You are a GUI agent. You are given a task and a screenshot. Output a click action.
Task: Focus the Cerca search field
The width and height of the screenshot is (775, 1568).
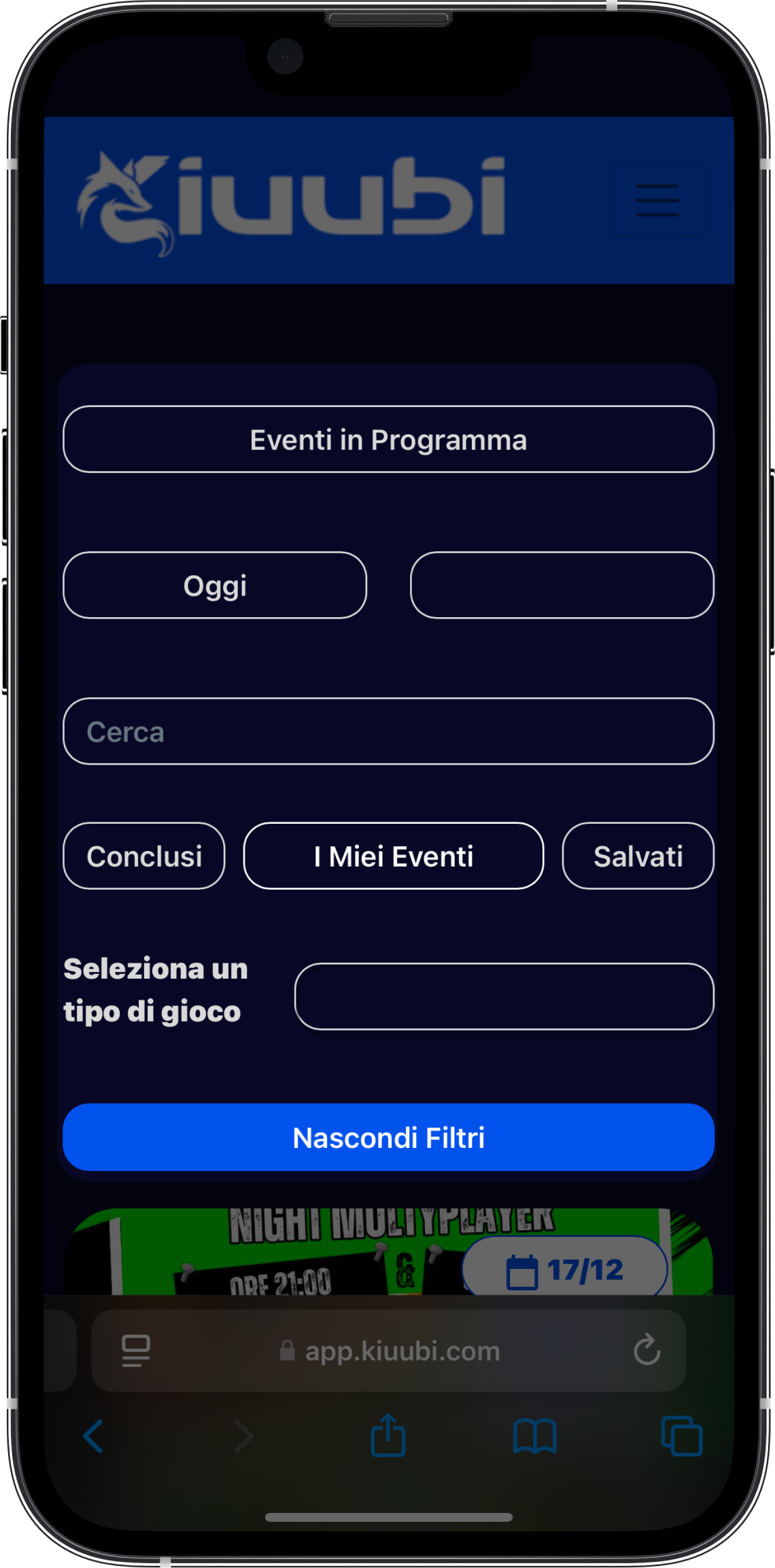388,731
